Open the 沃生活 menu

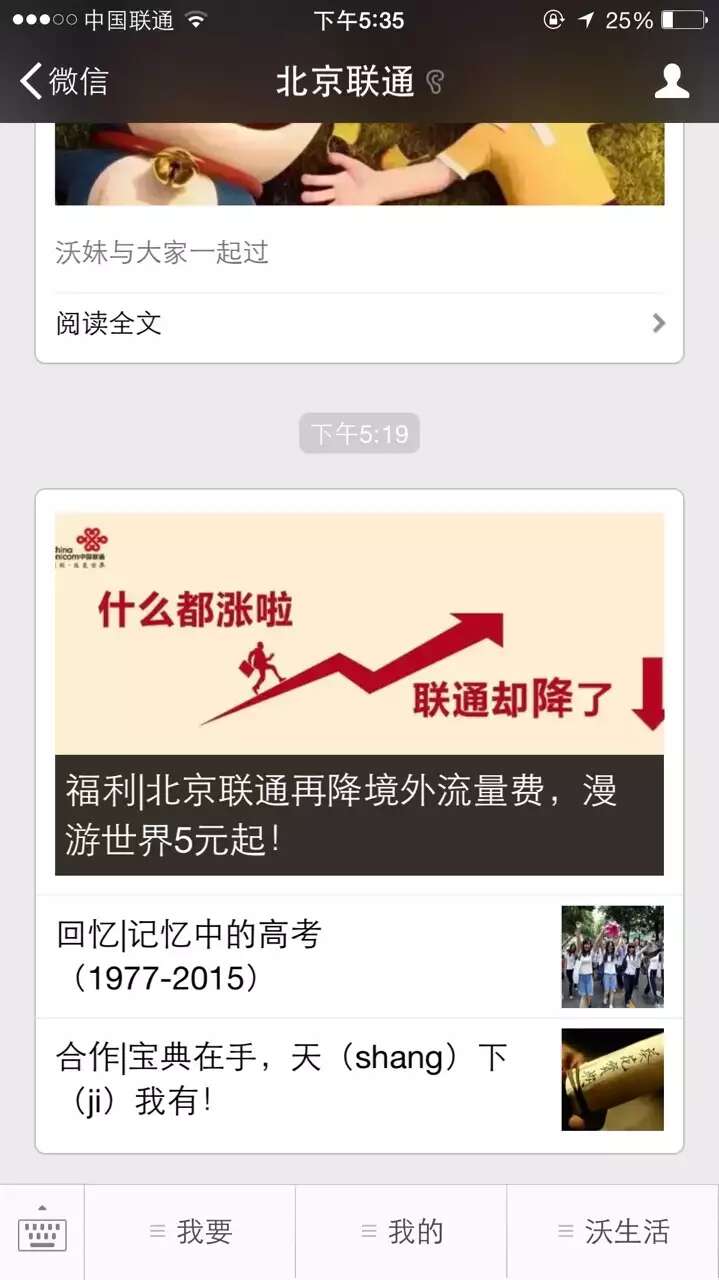click(613, 1232)
